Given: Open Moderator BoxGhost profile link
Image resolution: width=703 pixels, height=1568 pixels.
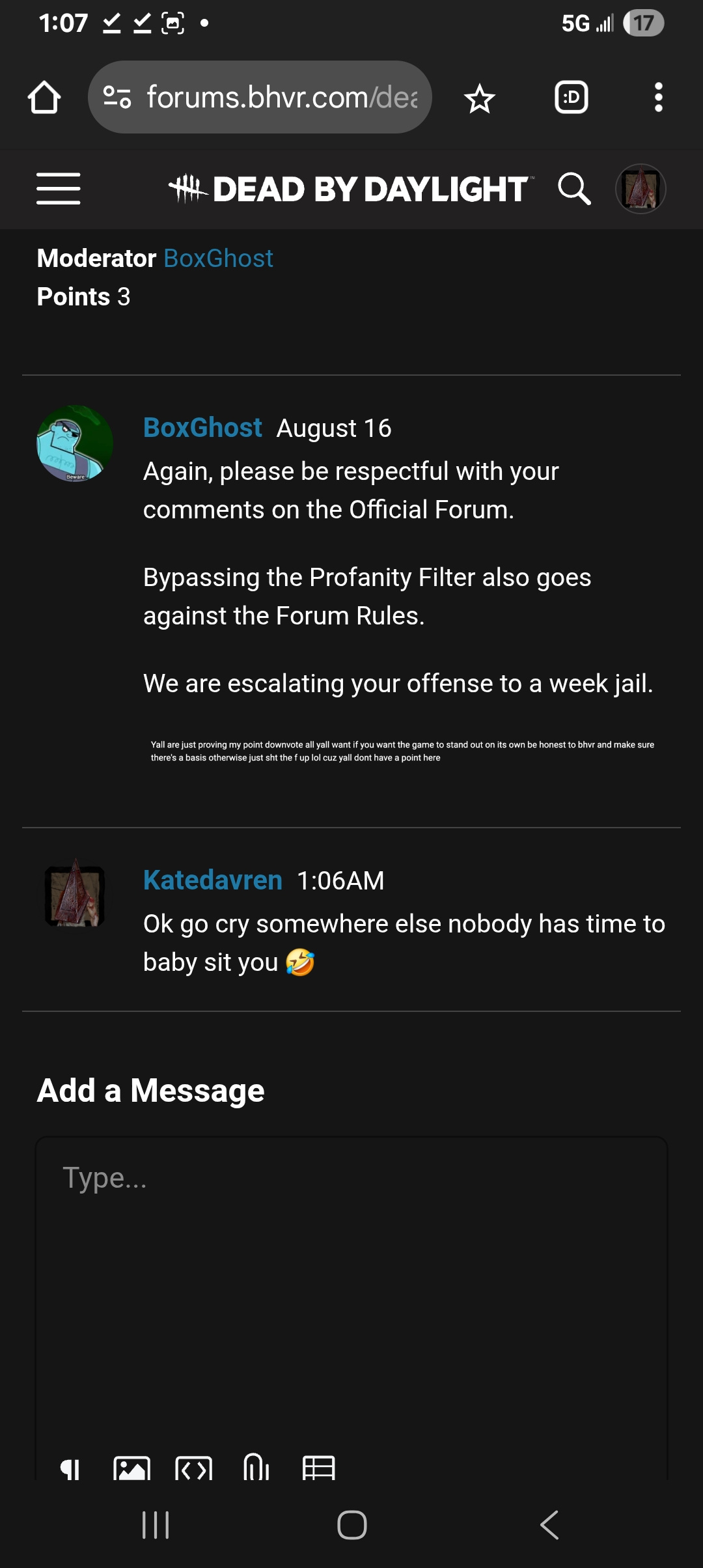Looking at the screenshot, I should click(x=218, y=259).
